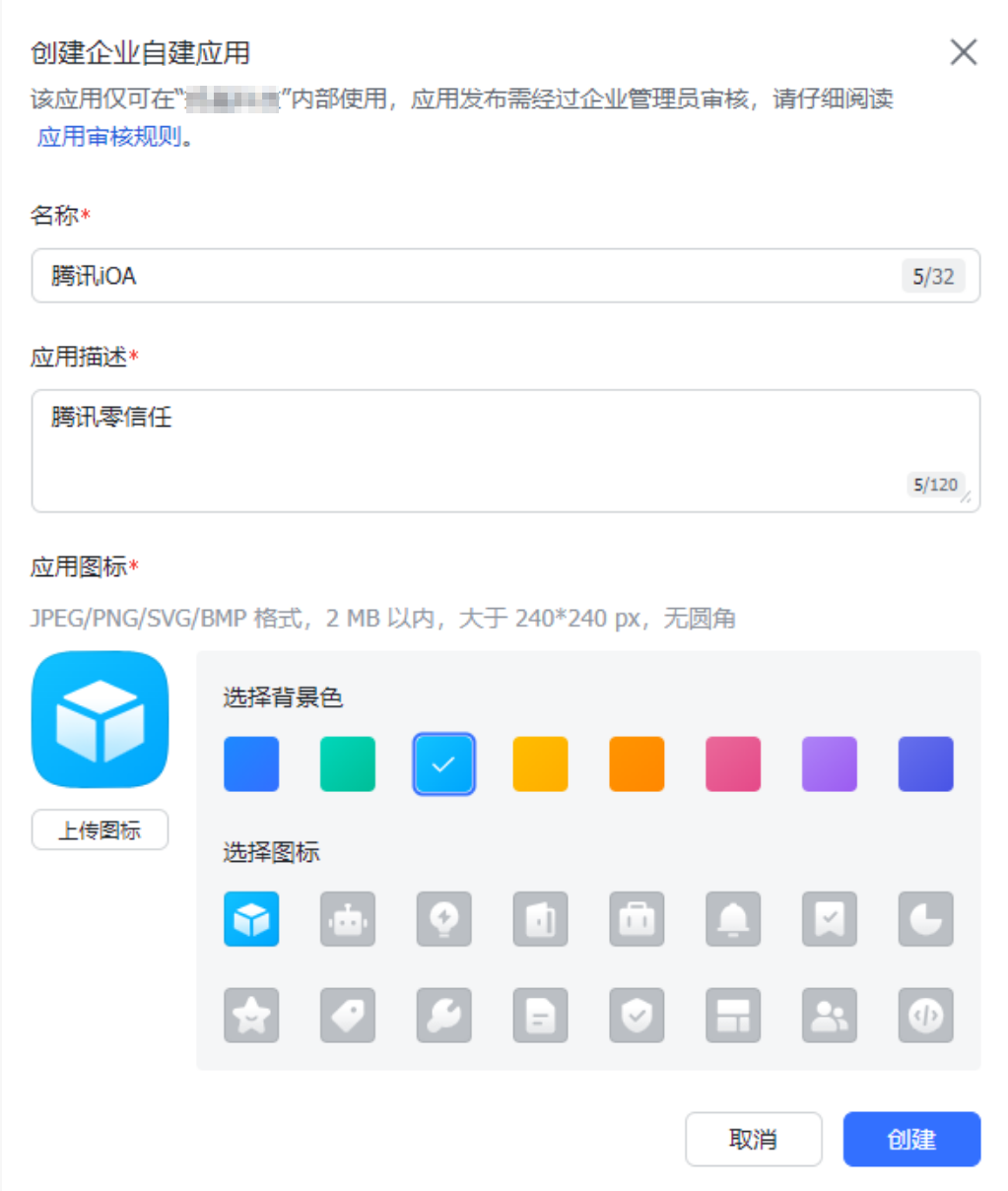Viewport: 1008px width, 1191px height.
Task: Choose the pie chart icon
Action: coord(926,919)
